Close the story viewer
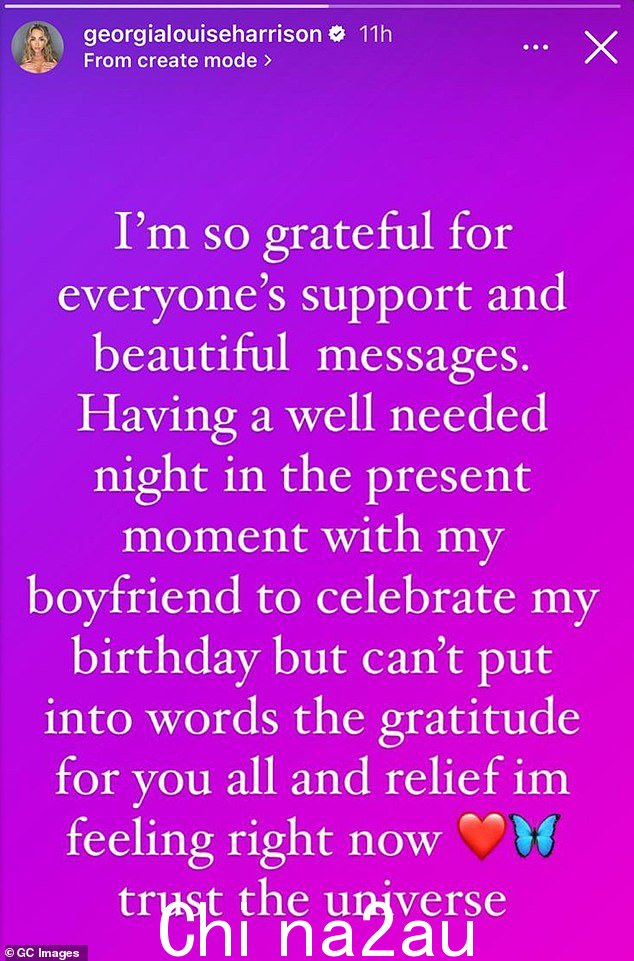The width and height of the screenshot is (634, 961). [600, 47]
